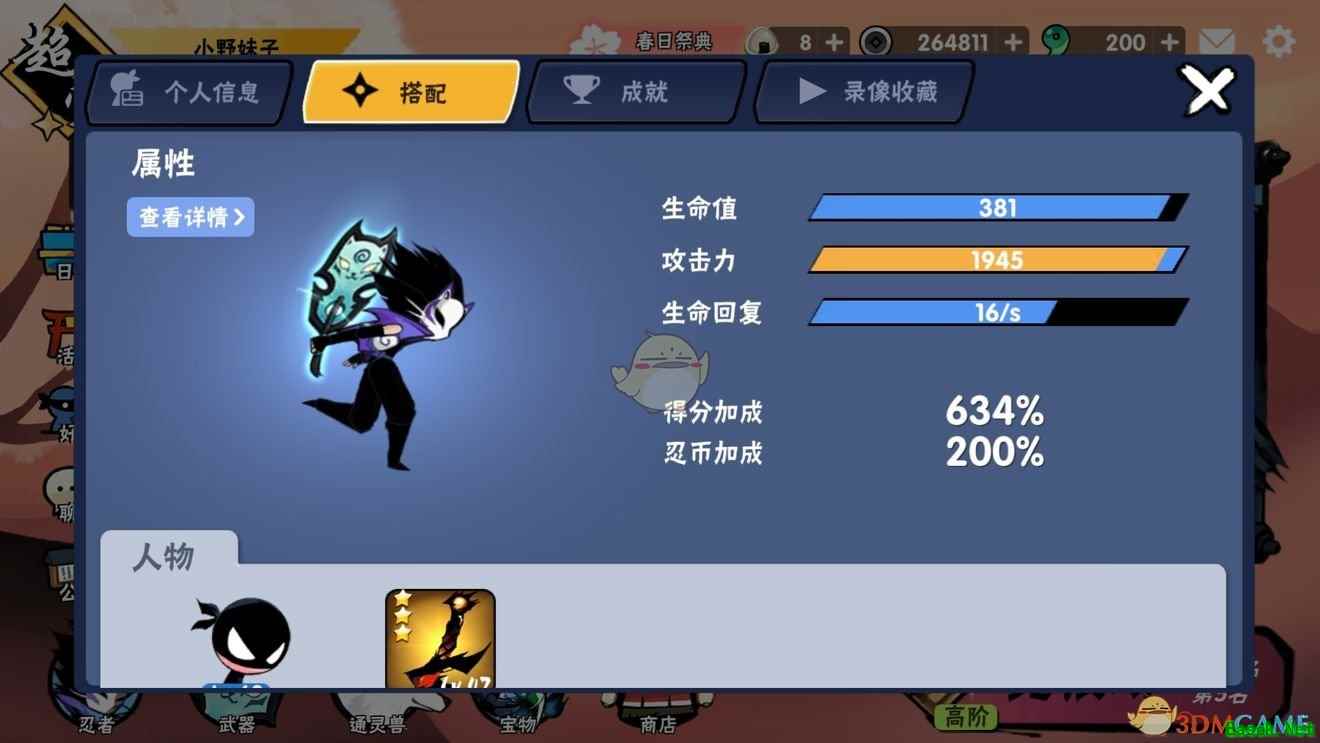Select the black ninja character avatar
The image size is (1320, 743).
pyautogui.click(x=240, y=640)
